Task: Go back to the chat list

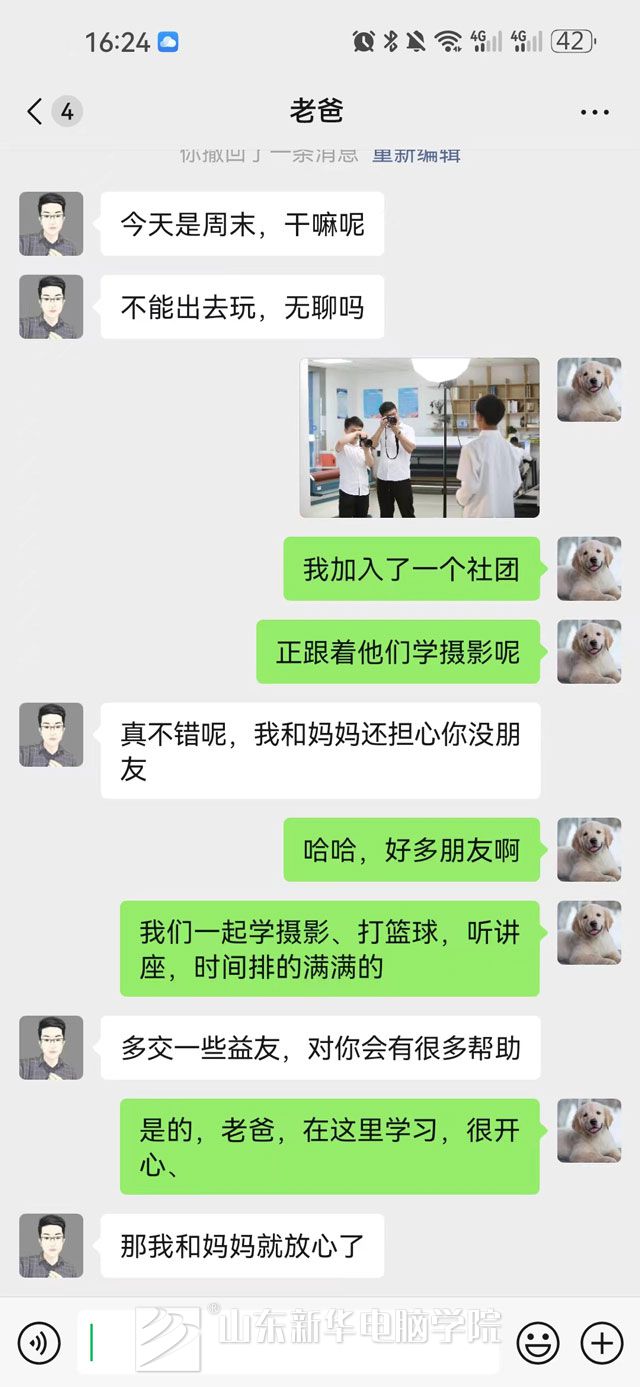Action: (36, 111)
